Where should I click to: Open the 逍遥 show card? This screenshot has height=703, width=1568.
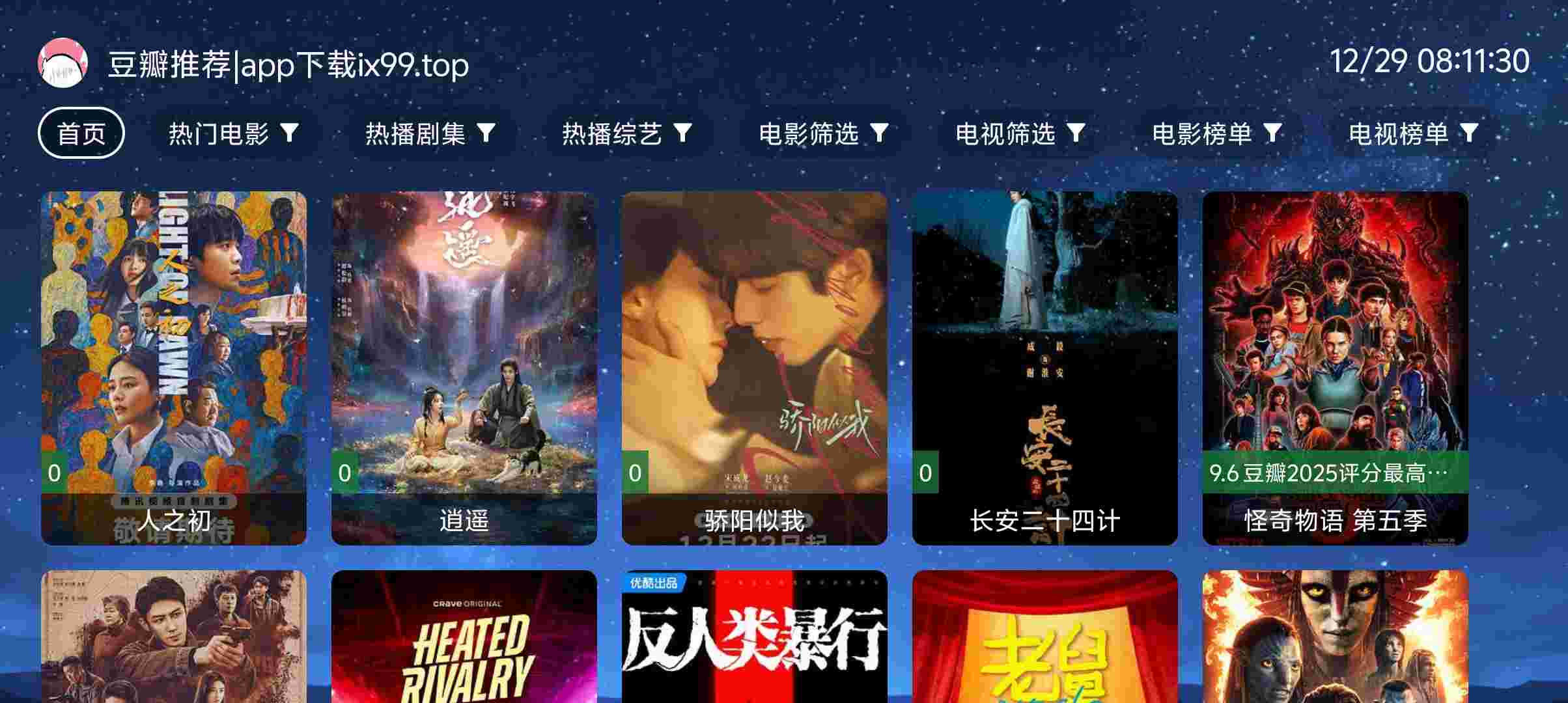click(x=464, y=368)
